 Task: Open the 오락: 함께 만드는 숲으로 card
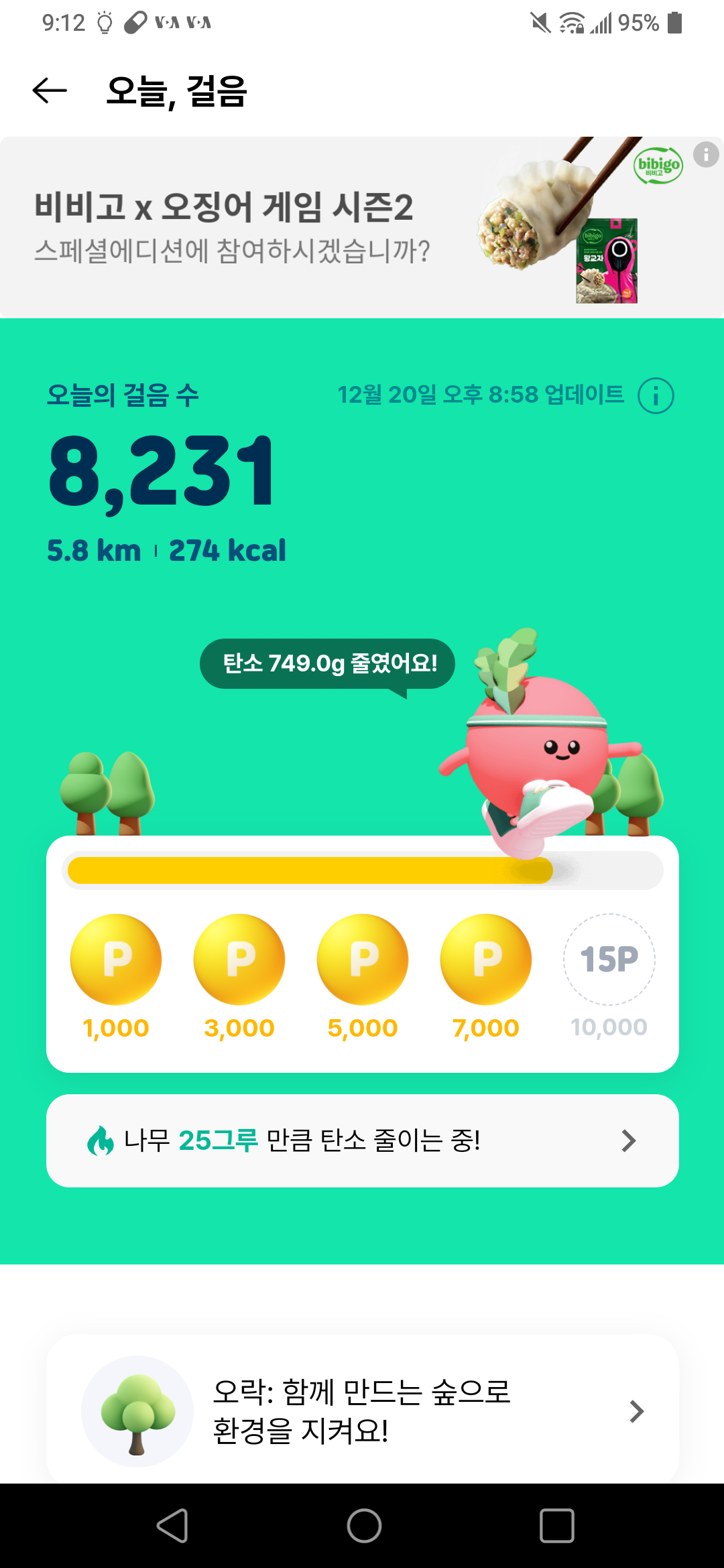click(362, 1411)
